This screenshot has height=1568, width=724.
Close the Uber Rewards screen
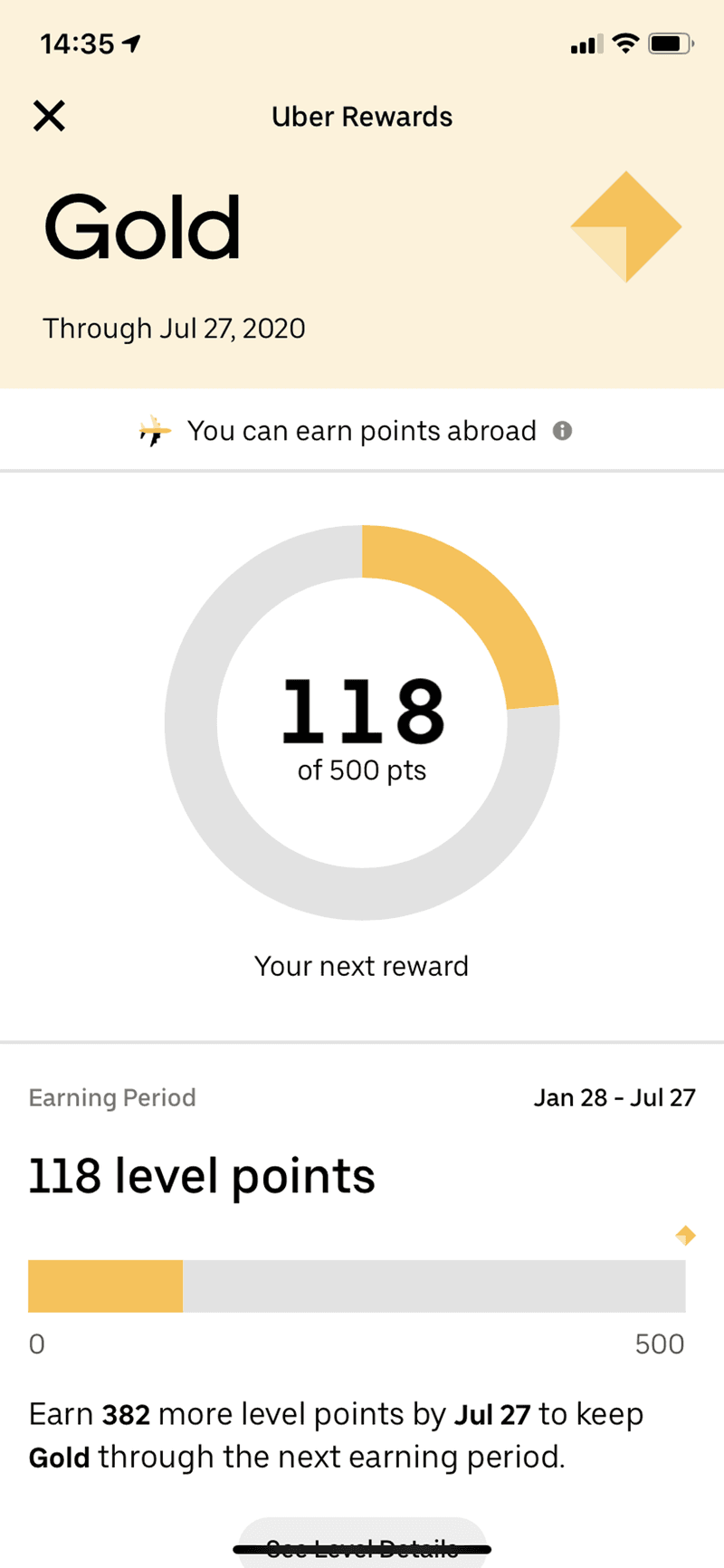49,116
